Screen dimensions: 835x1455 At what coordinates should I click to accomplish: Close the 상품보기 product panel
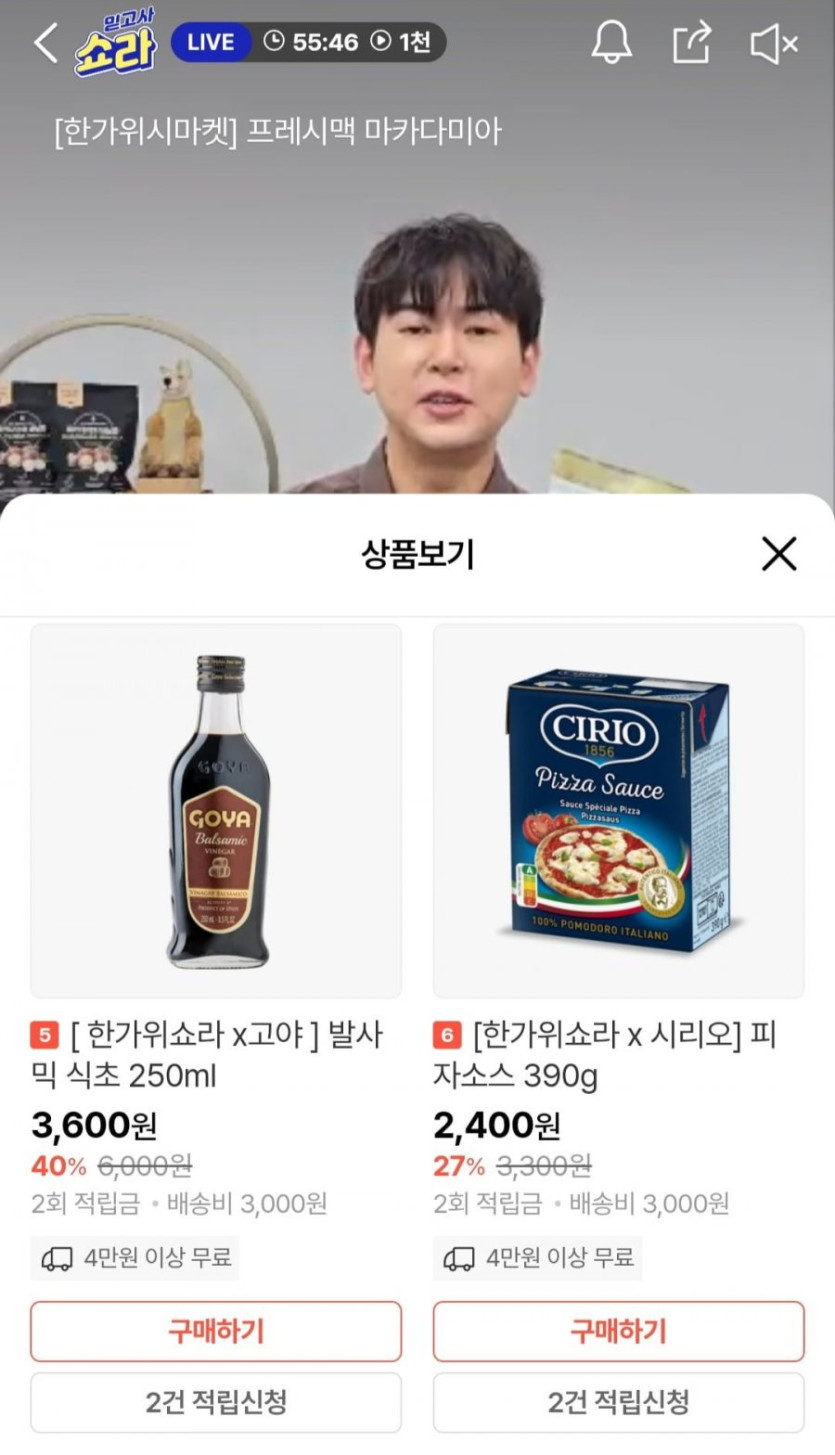[778, 553]
